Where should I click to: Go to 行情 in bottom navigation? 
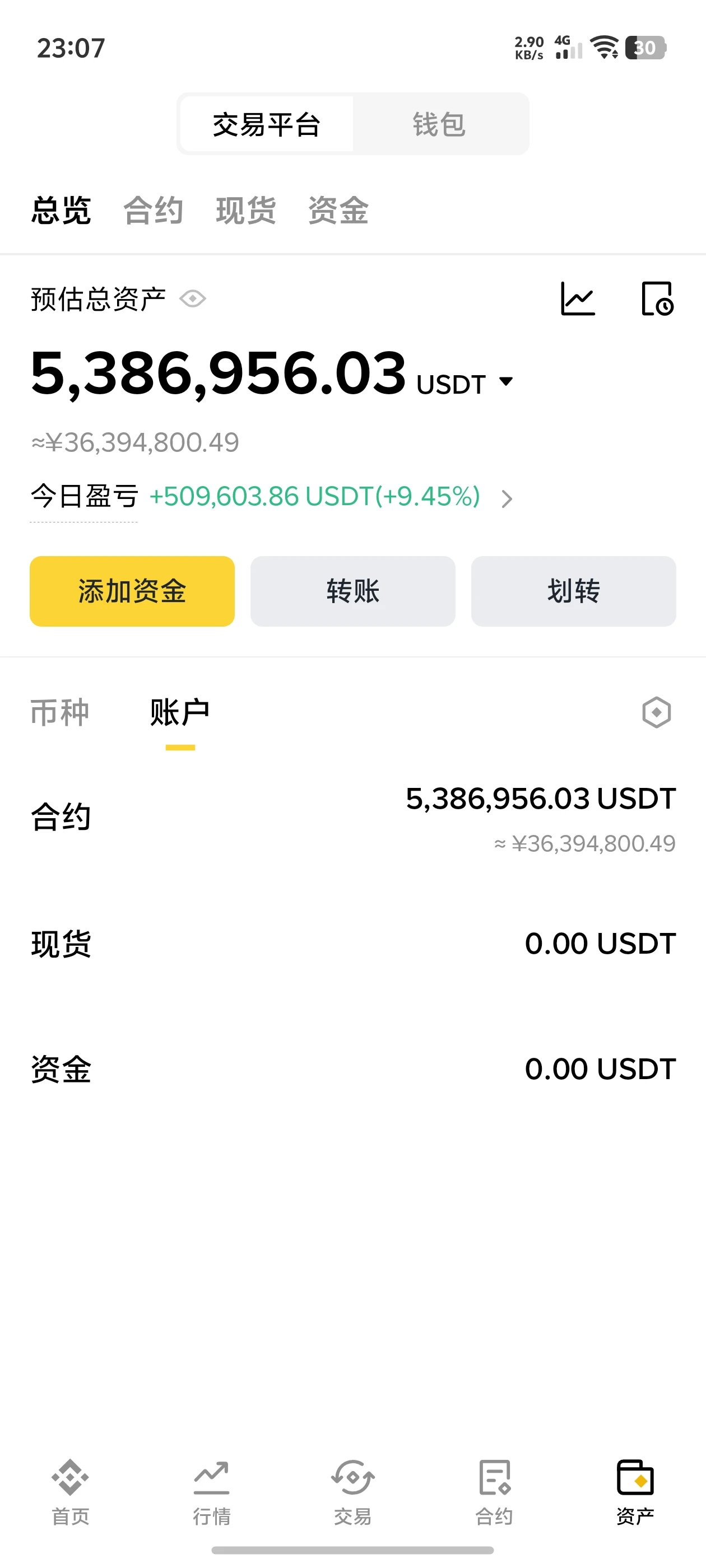tap(211, 1492)
